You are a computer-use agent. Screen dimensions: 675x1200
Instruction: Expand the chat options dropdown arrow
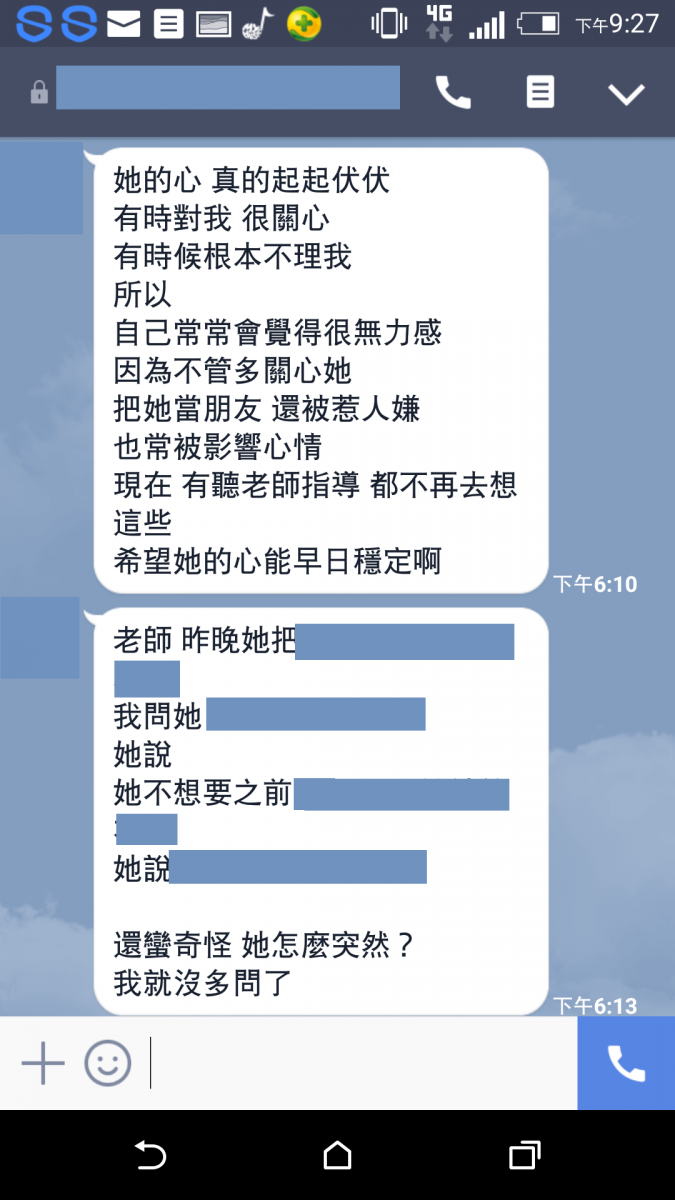(627, 94)
